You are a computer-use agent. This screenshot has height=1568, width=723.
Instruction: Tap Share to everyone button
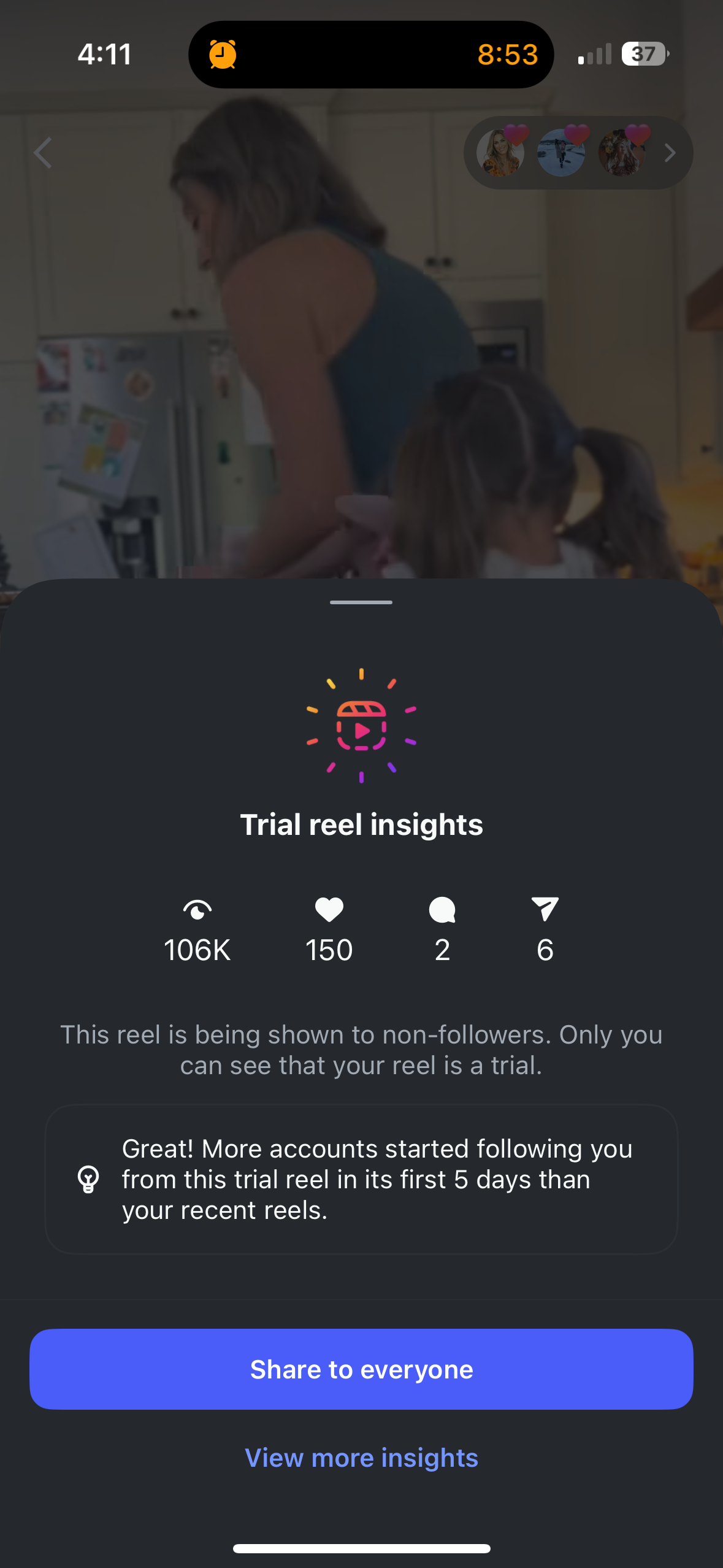click(361, 1369)
